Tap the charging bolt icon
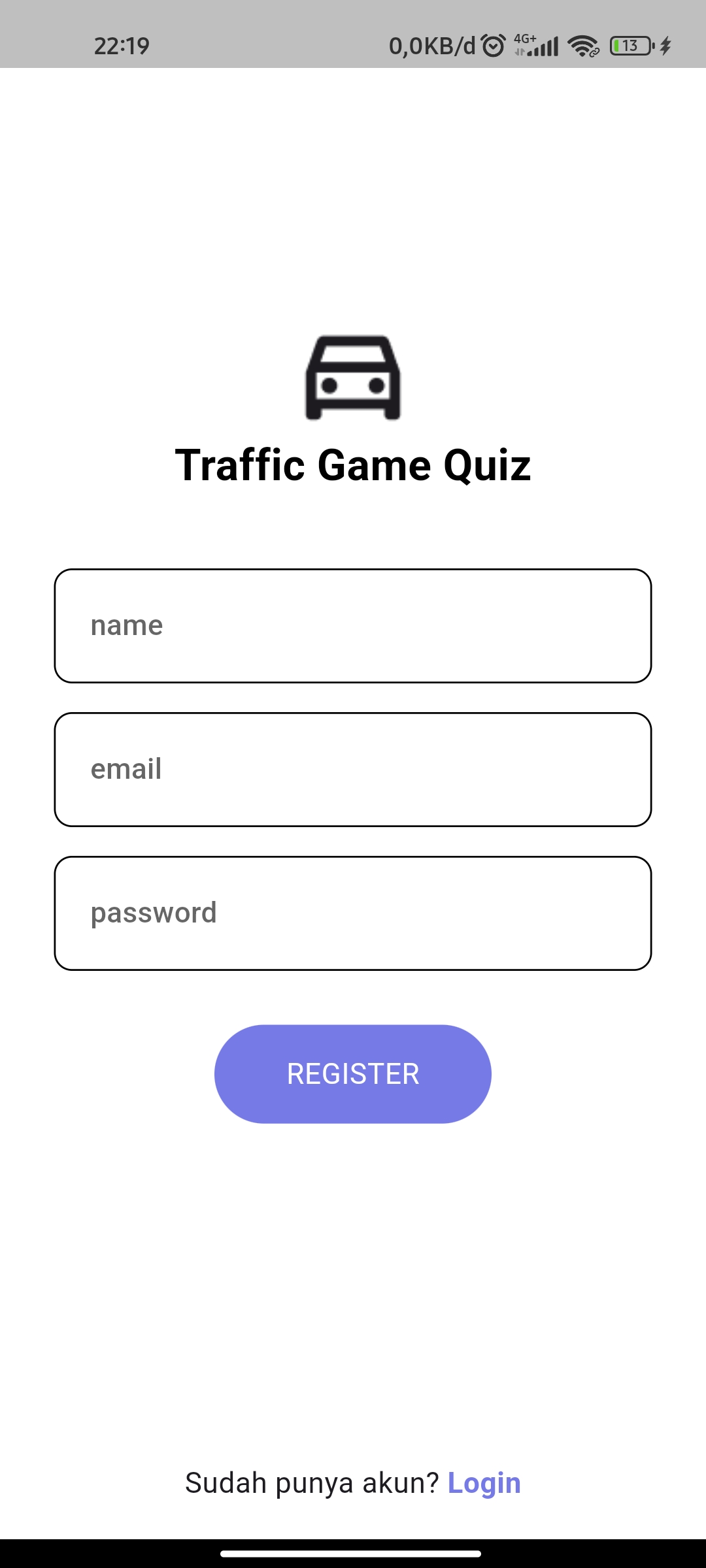 pyautogui.click(x=665, y=46)
